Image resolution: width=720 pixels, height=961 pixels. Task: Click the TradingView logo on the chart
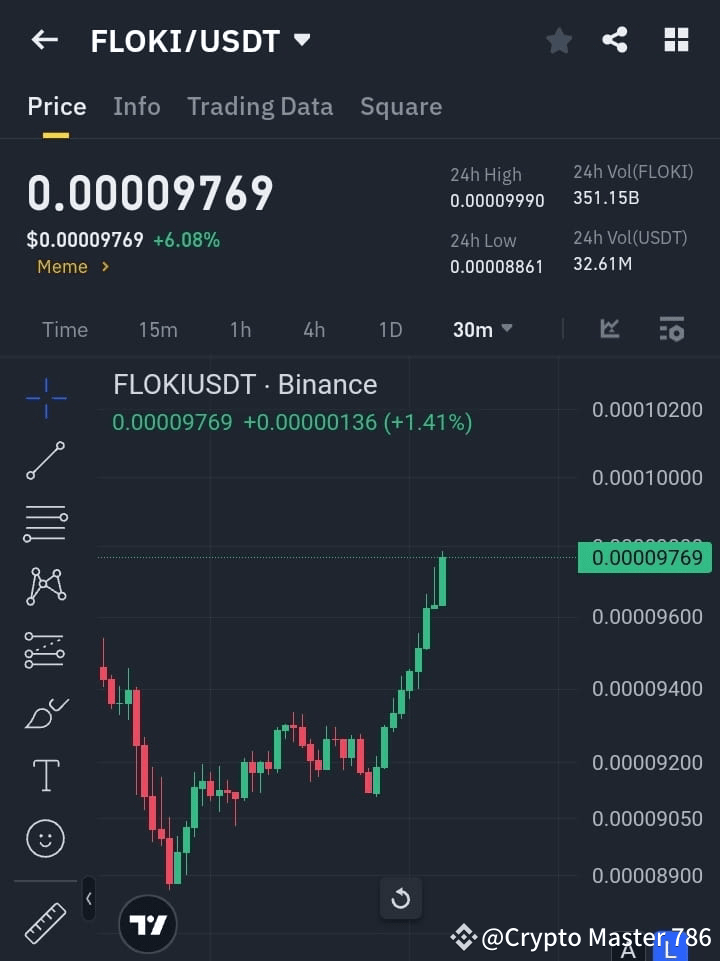(x=148, y=922)
